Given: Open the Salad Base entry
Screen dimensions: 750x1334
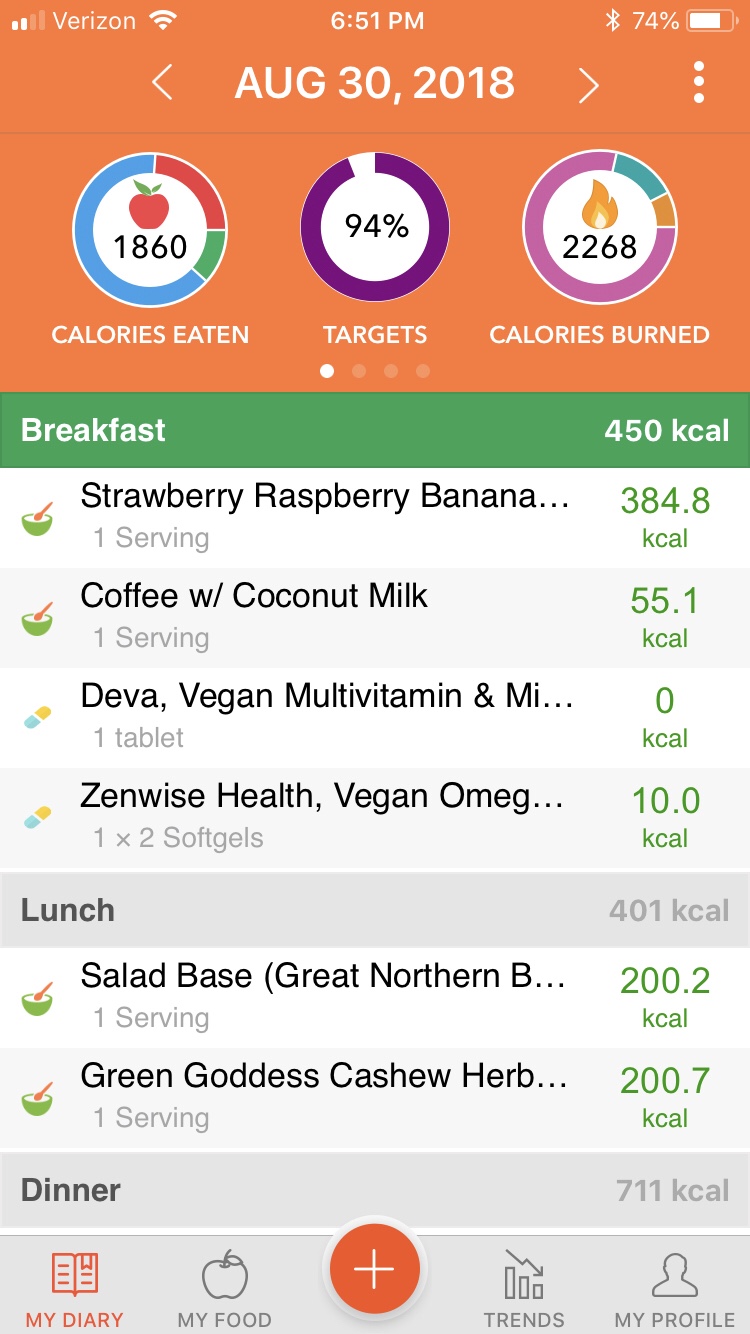Looking at the screenshot, I should [x=375, y=998].
